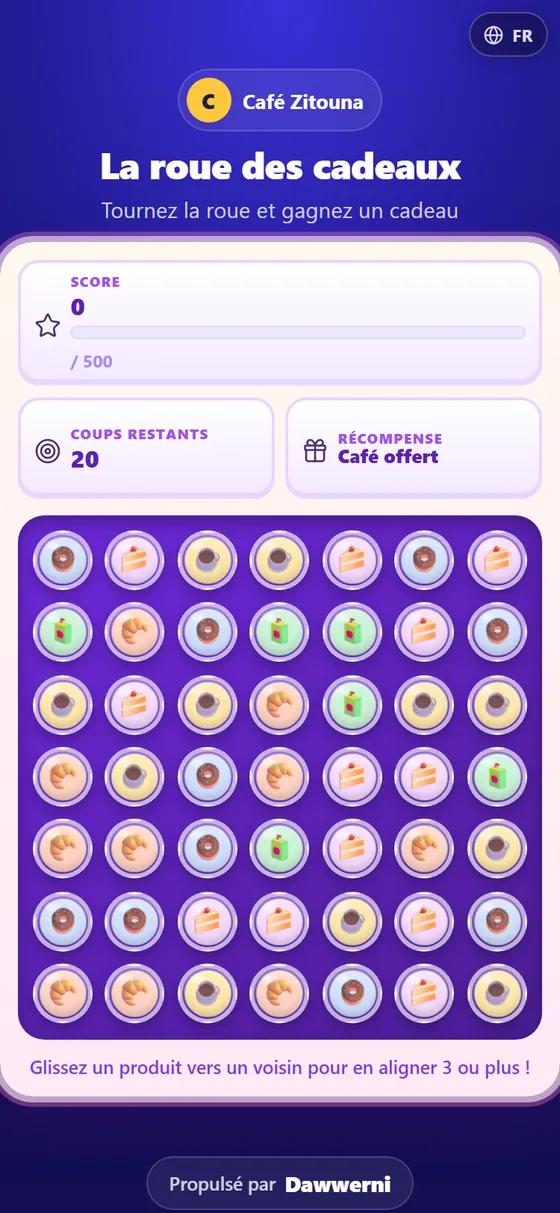
Task: Select the only cake tile in the bottom row
Action: point(424,993)
